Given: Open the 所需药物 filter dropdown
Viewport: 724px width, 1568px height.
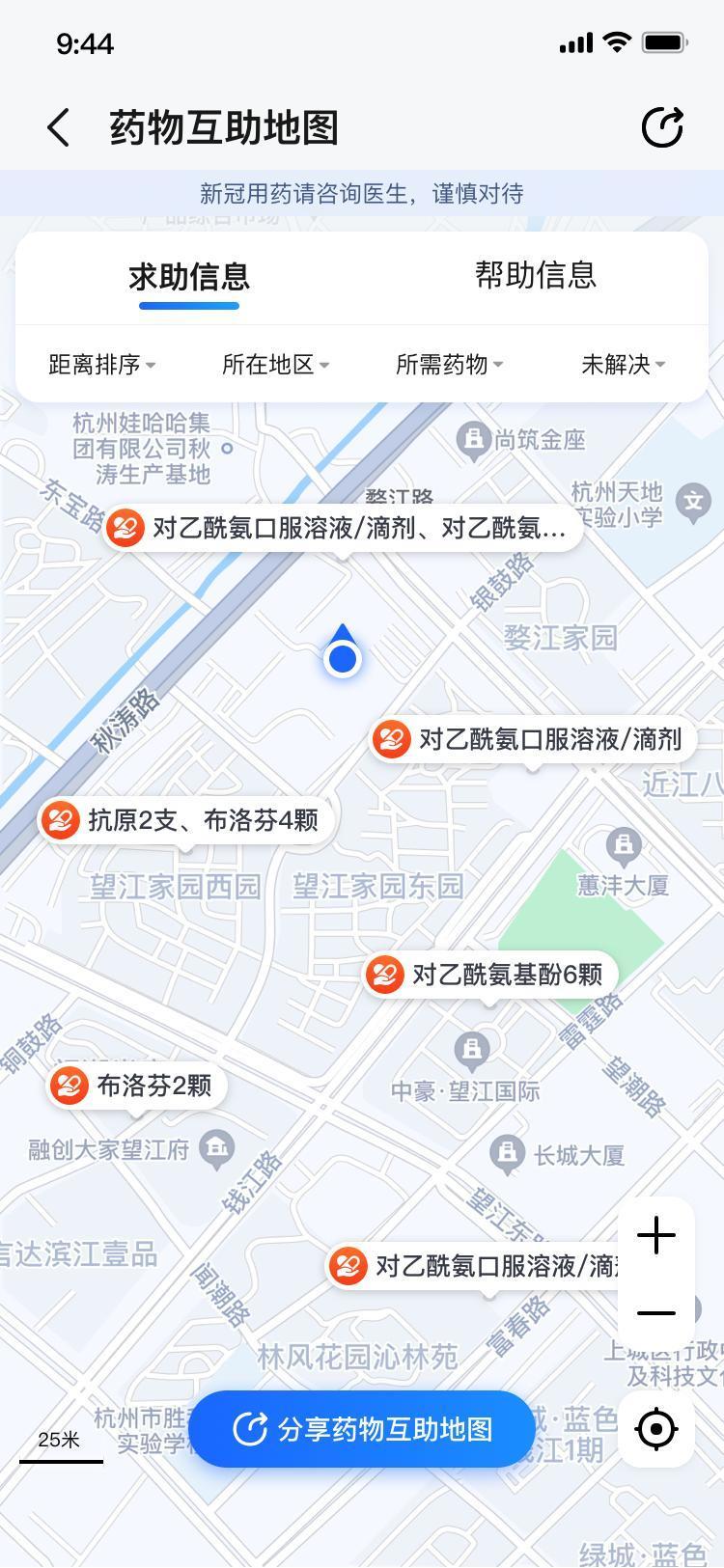Looking at the screenshot, I should 449,365.
